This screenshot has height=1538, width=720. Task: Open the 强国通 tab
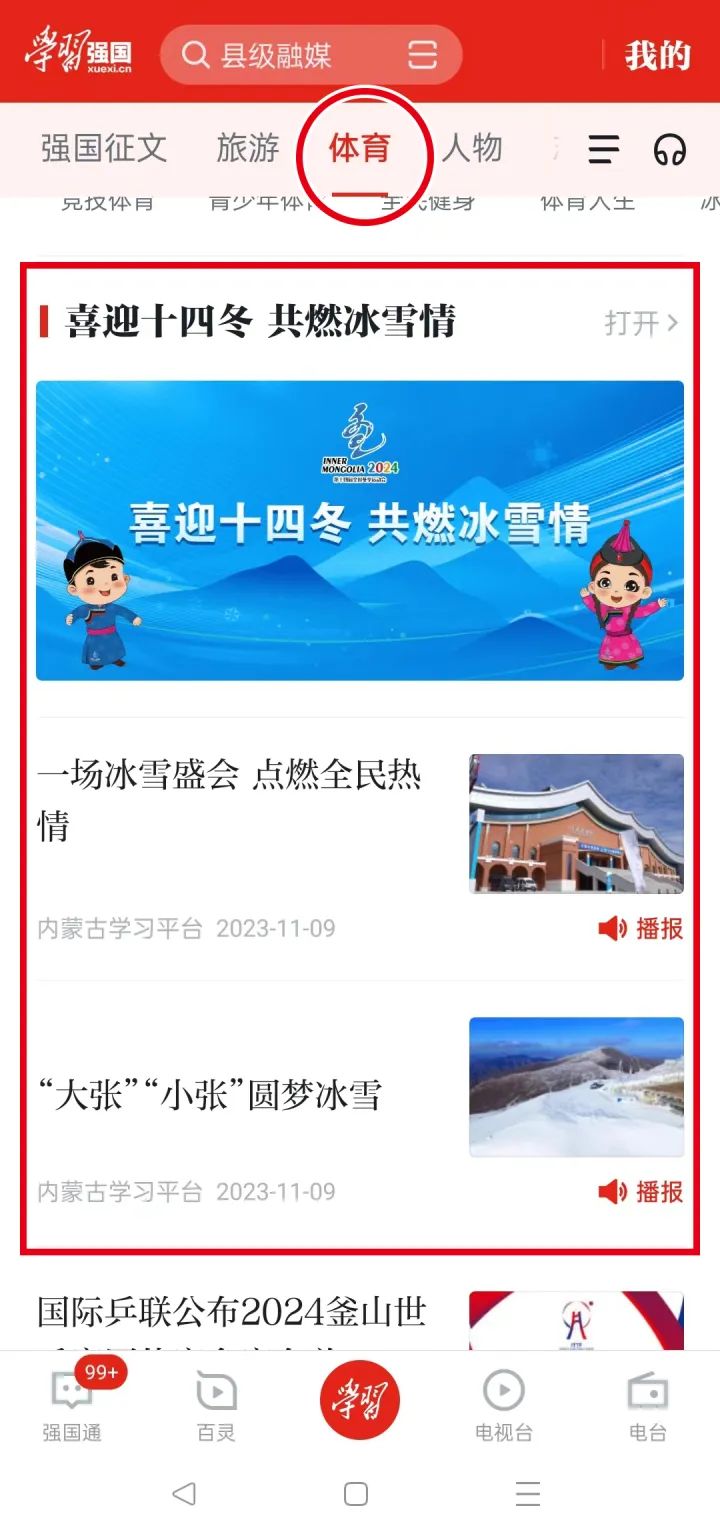pyautogui.click(x=72, y=1404)
